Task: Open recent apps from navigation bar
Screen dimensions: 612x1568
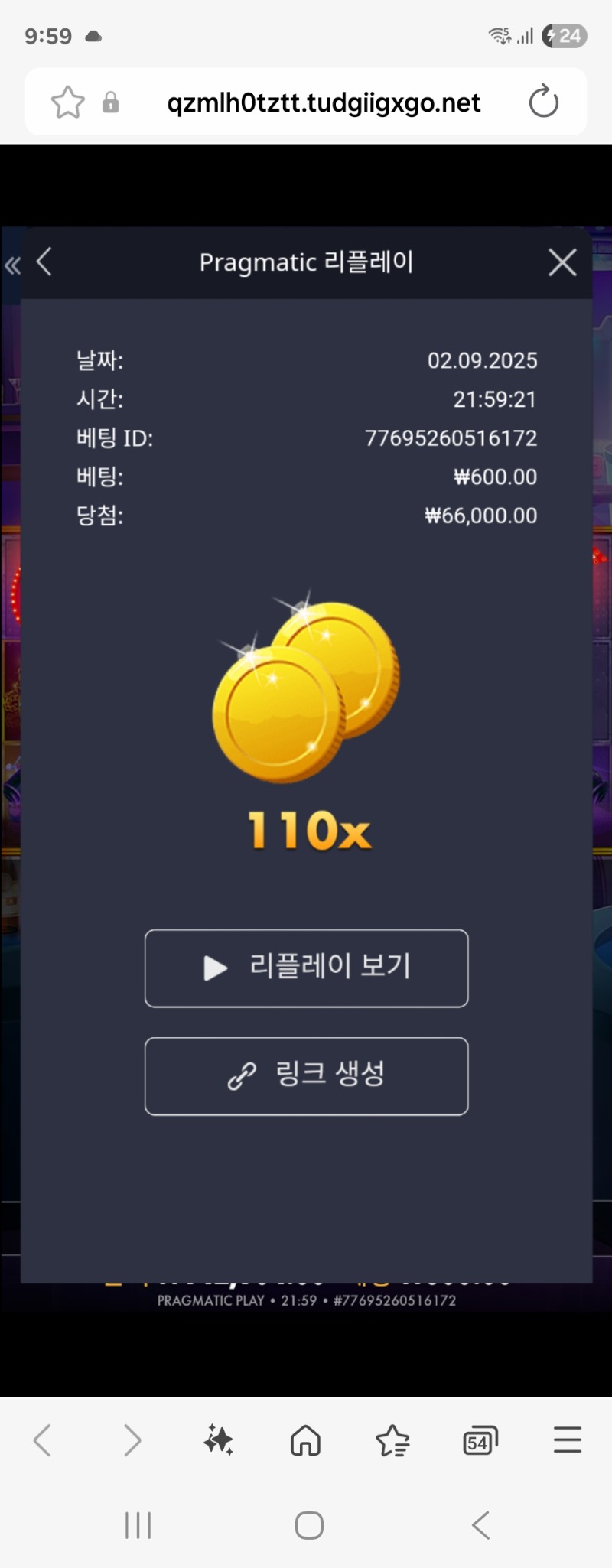Action: [138, 1524]
